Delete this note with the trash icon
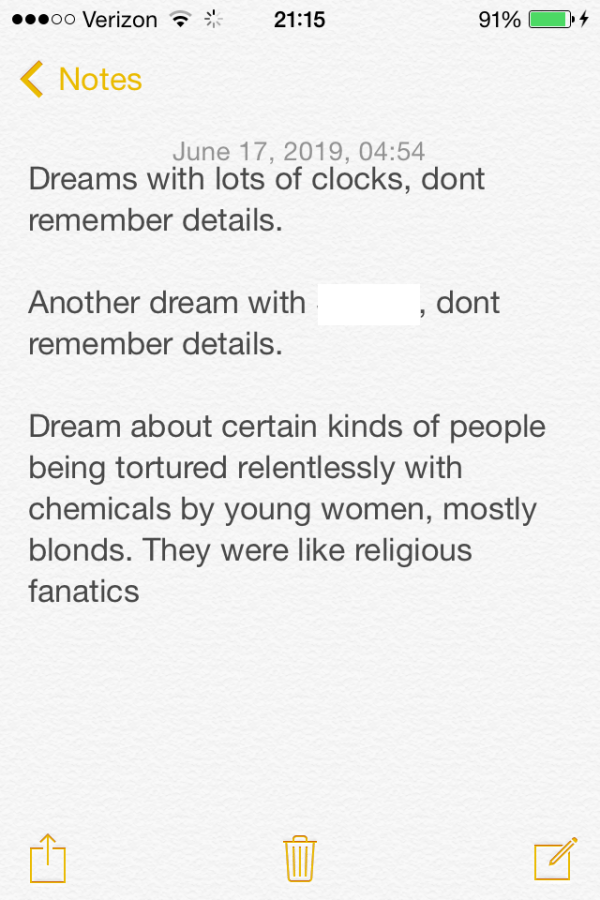Image resolution: width=600 pixels, height=900 pixels. 300,858
